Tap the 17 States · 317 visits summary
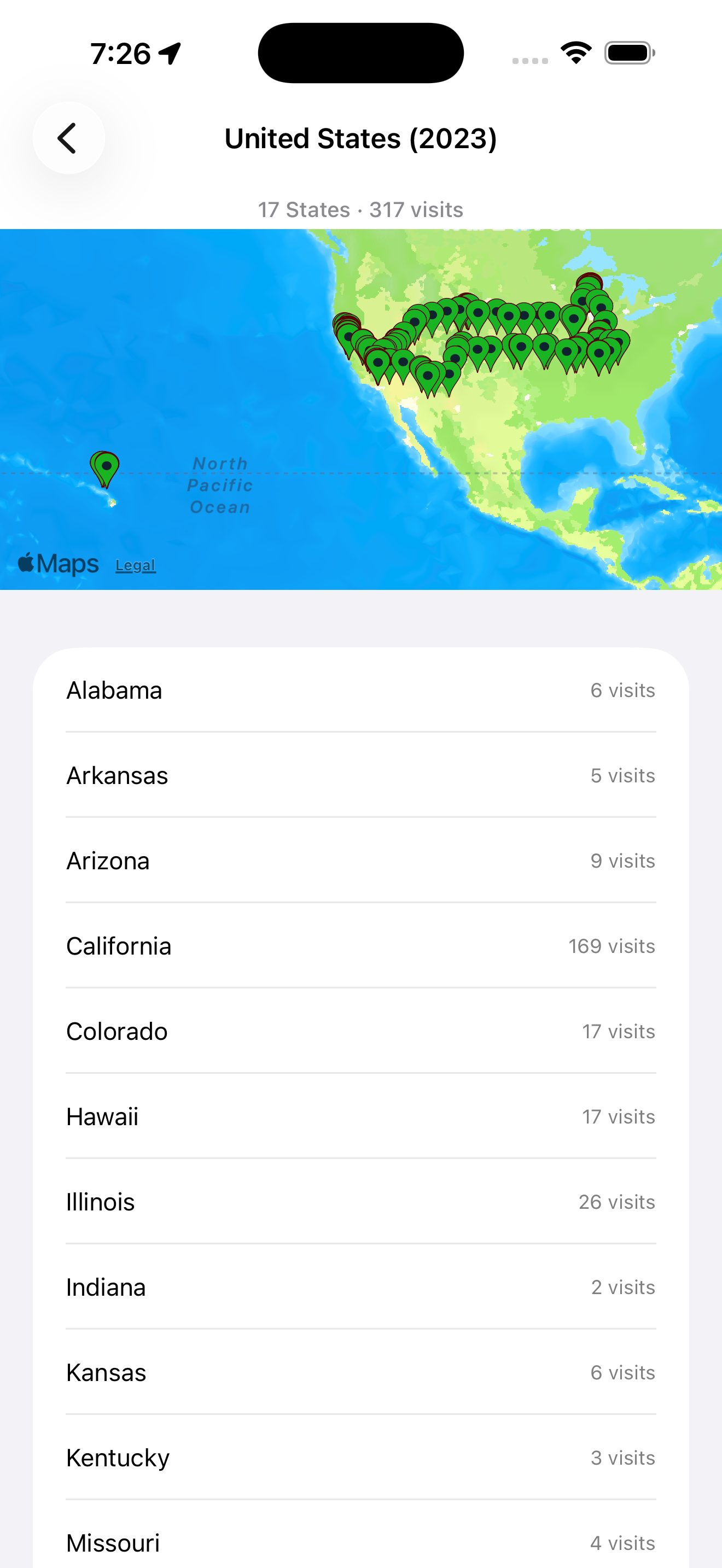This screenshot has width=722, height=1568. tap(360, 209)
